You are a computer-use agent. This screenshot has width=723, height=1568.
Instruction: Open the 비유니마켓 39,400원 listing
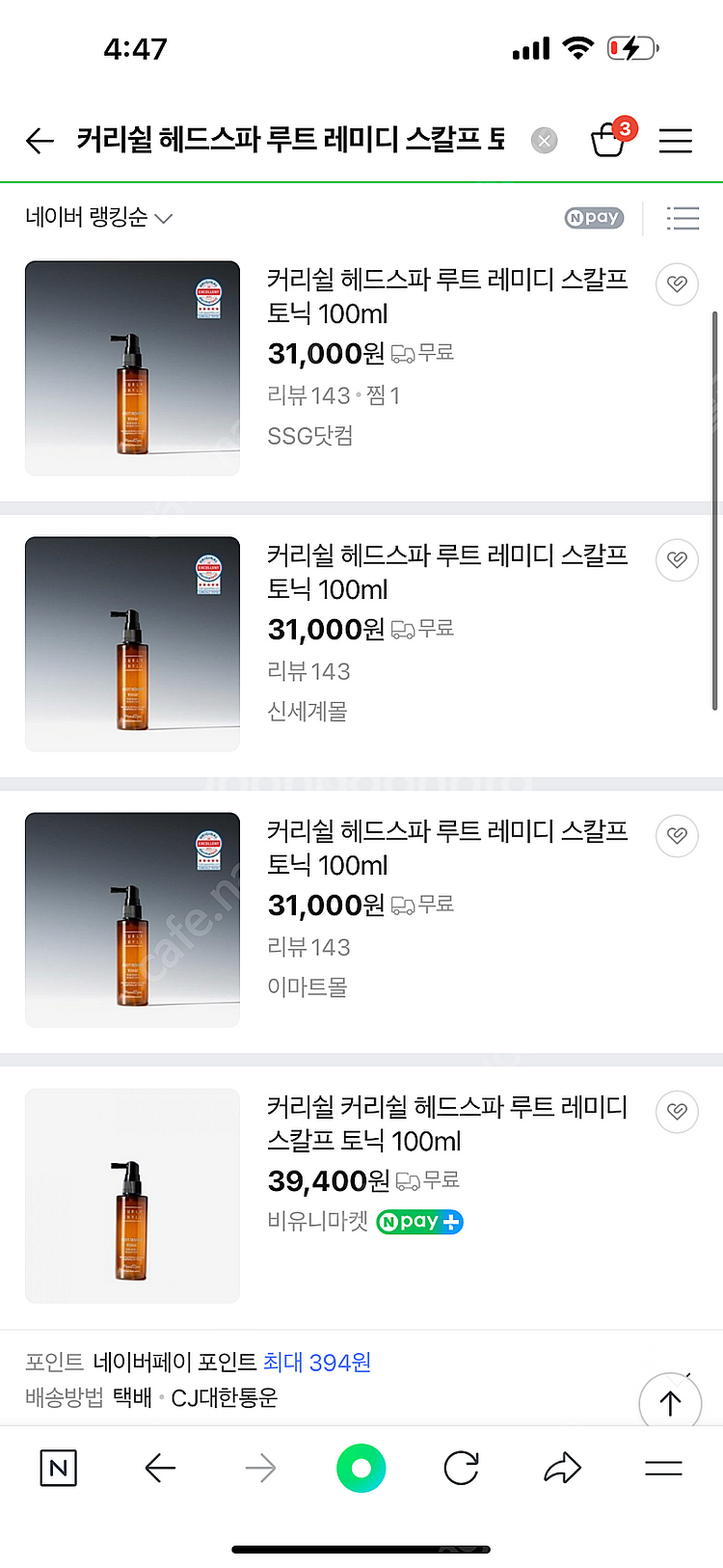[x=447, y=1123]
